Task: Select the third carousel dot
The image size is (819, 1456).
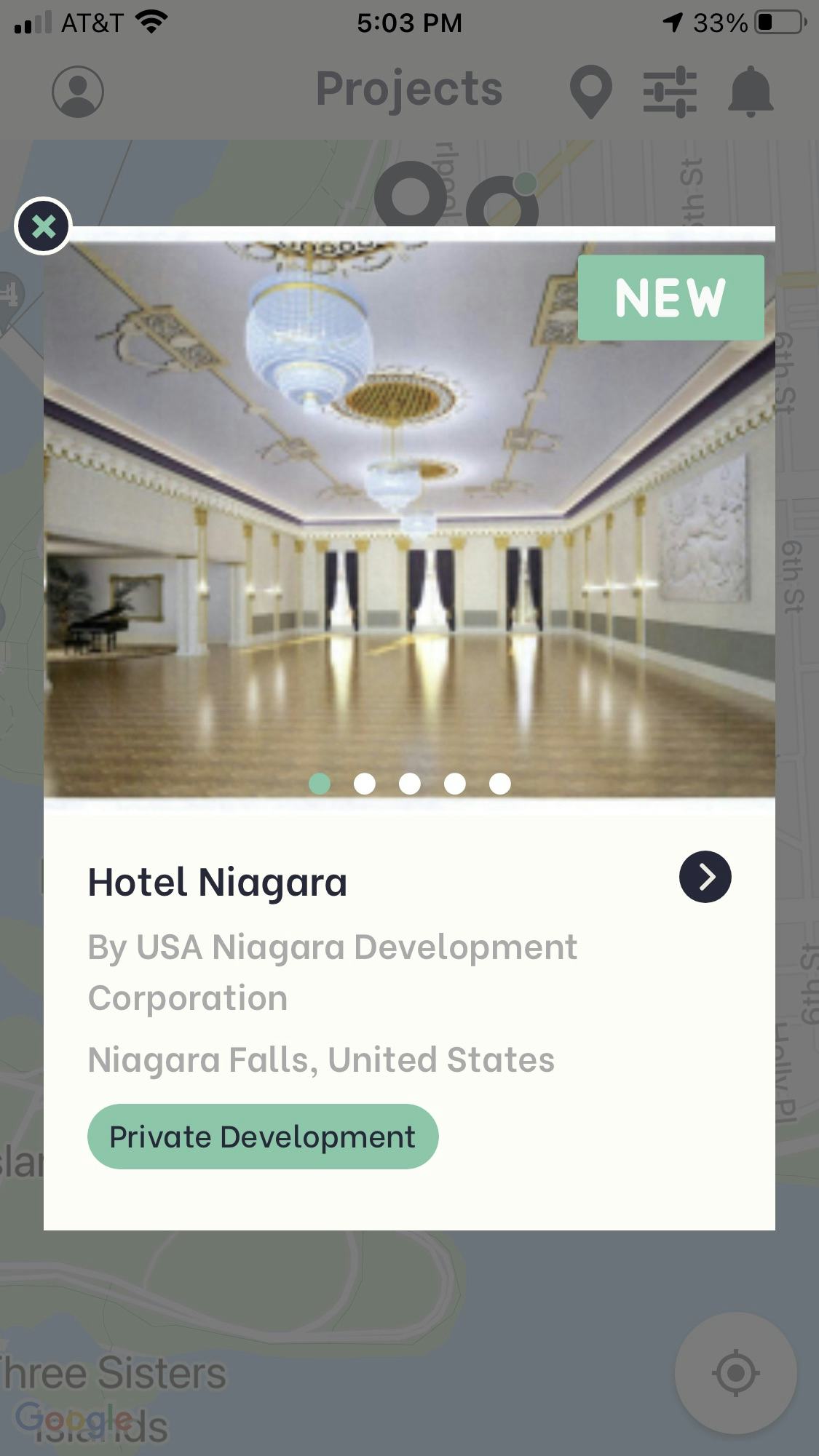Action: pos(410,784)
